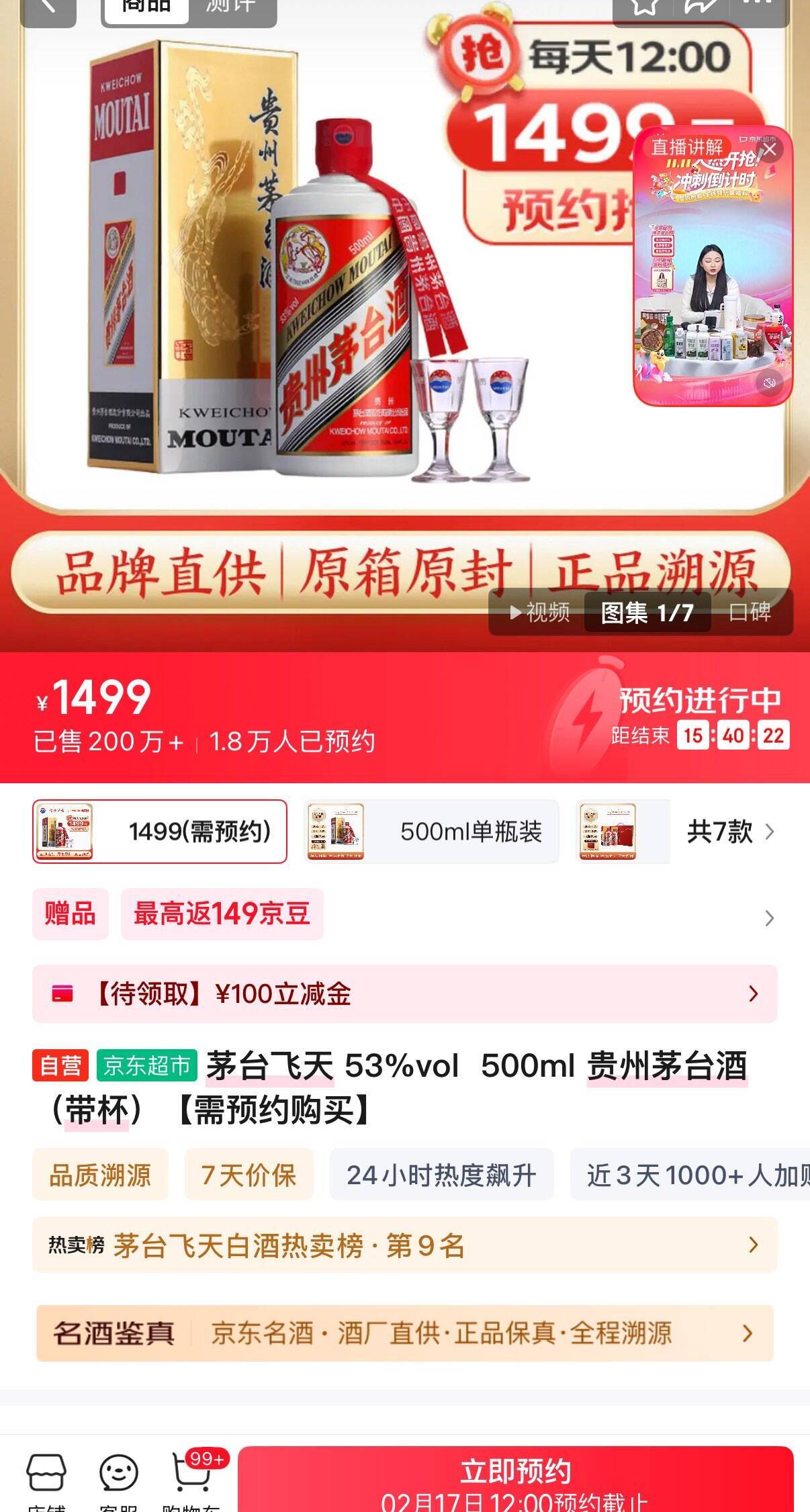This screenshot has height=1512, width=810.
Task: Open the 赠品 最高返149京豆 details
Action: click(403, 914)
